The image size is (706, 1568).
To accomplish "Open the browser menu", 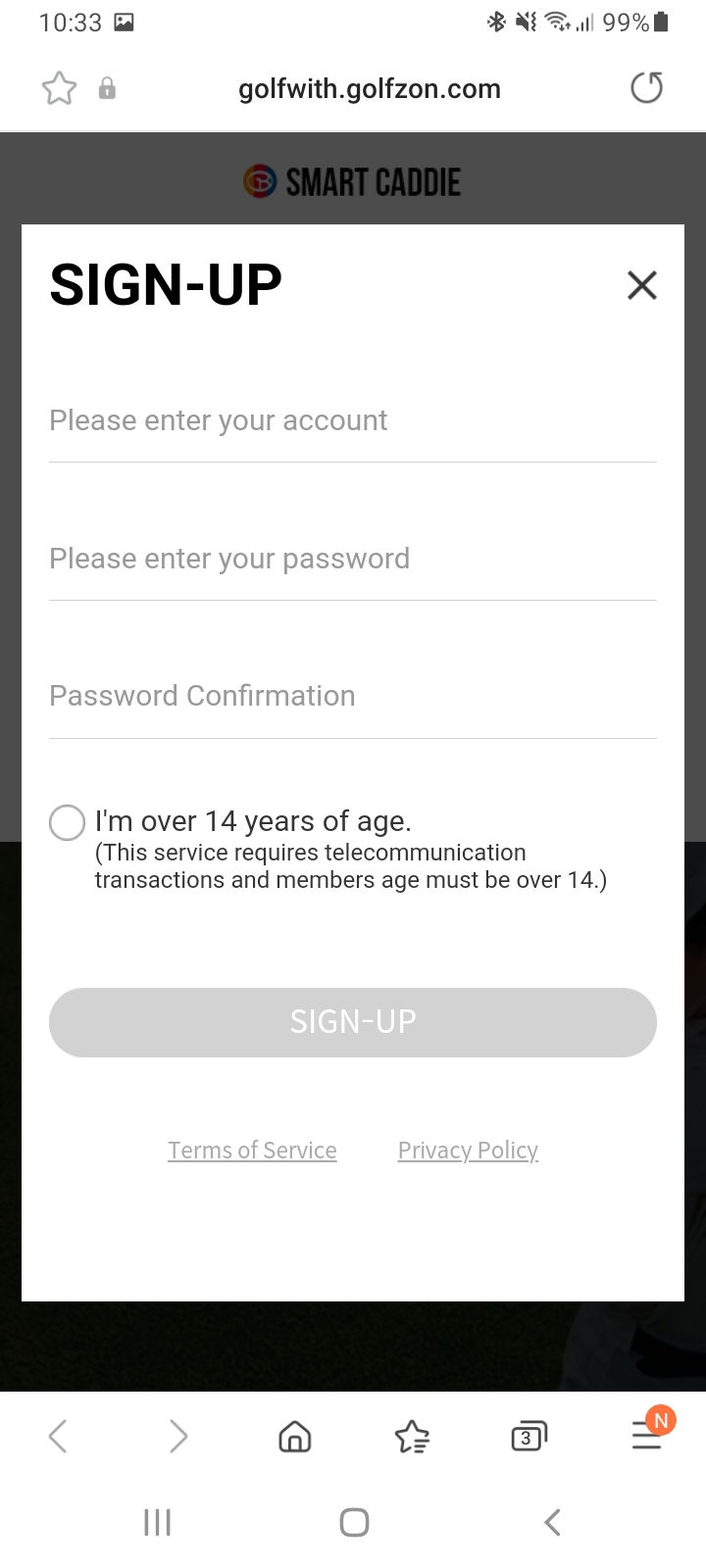I will pos(648,1435).
